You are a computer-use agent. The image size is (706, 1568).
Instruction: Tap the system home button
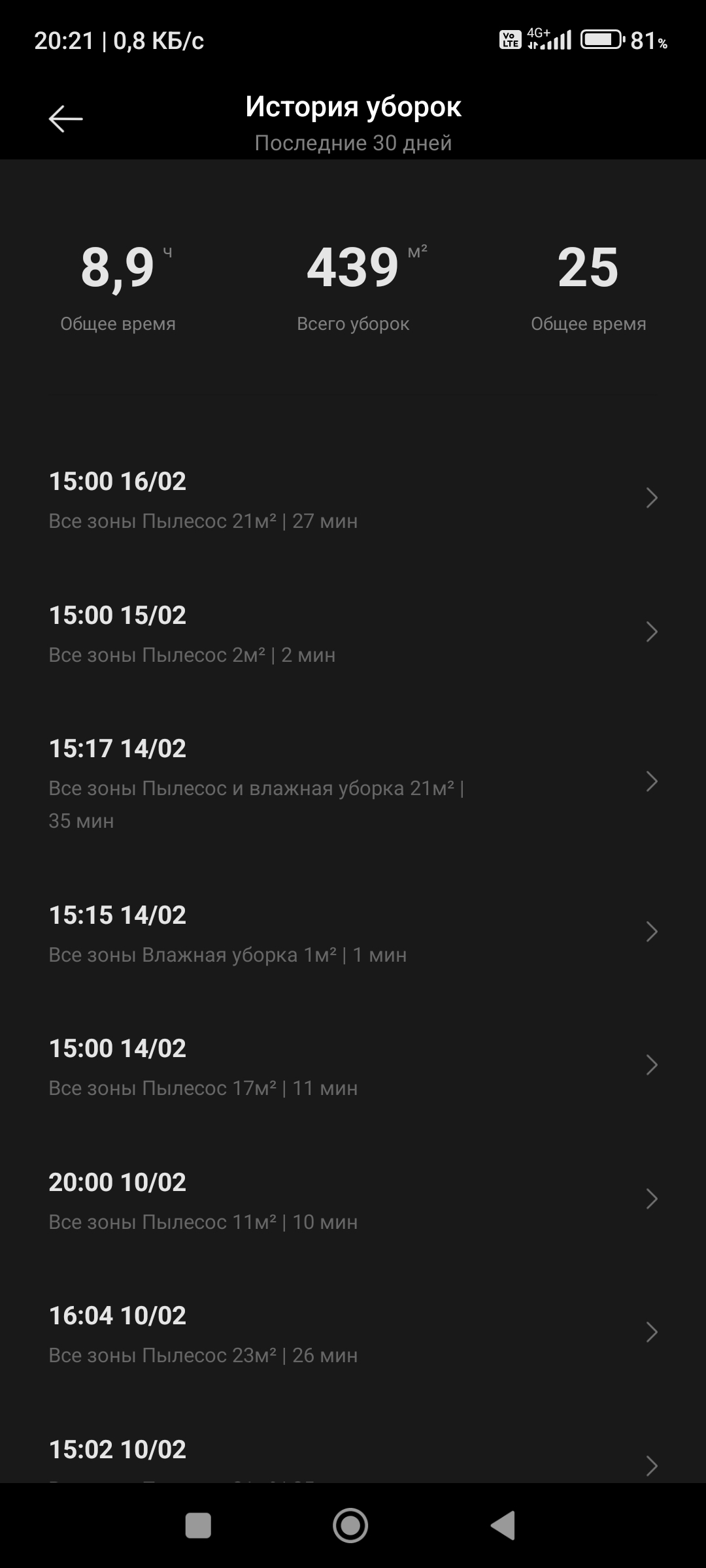point(350,1526)
